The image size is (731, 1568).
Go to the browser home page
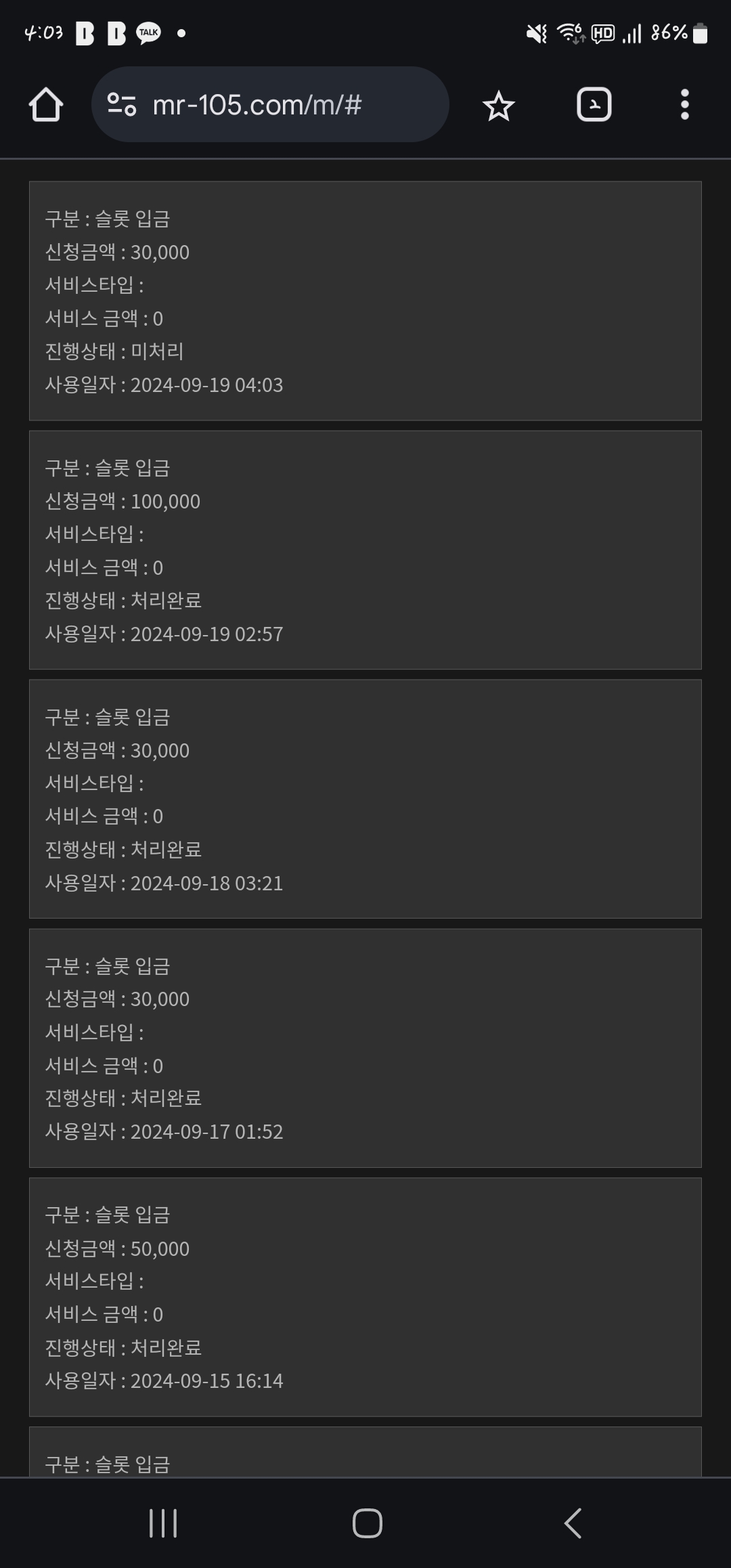tap(46, 105)
